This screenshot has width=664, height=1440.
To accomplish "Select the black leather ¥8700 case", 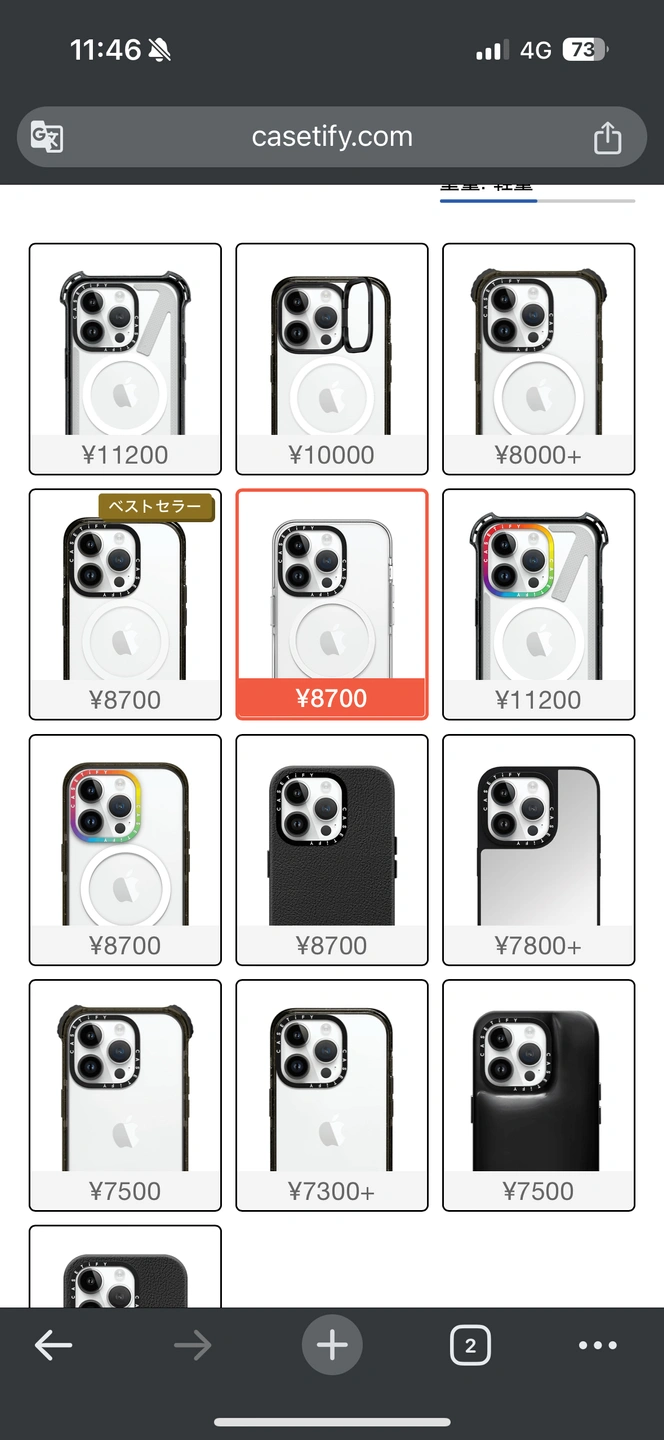I will click(332, 849).
